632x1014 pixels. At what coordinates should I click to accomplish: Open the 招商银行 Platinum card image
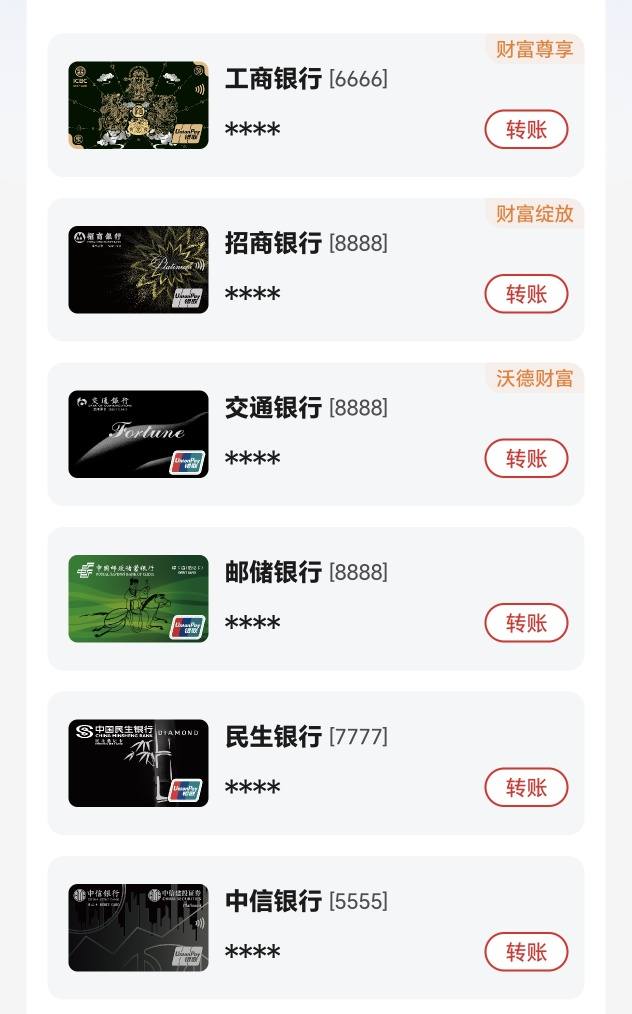pyautogui.click(x=138, y=270)
